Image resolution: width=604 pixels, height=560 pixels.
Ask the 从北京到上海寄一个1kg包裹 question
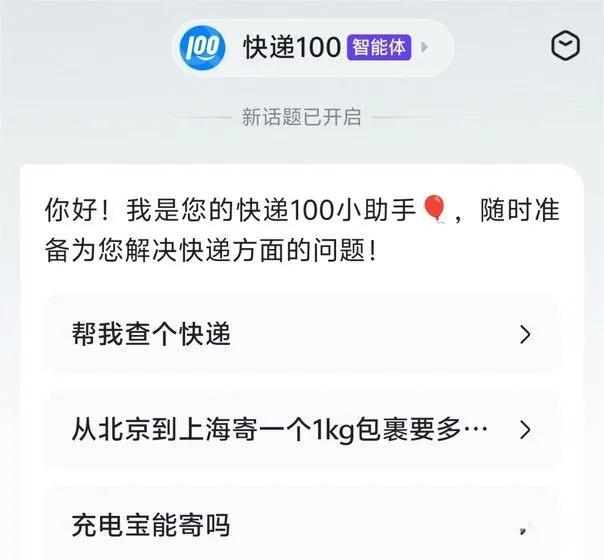coord(301,430)
